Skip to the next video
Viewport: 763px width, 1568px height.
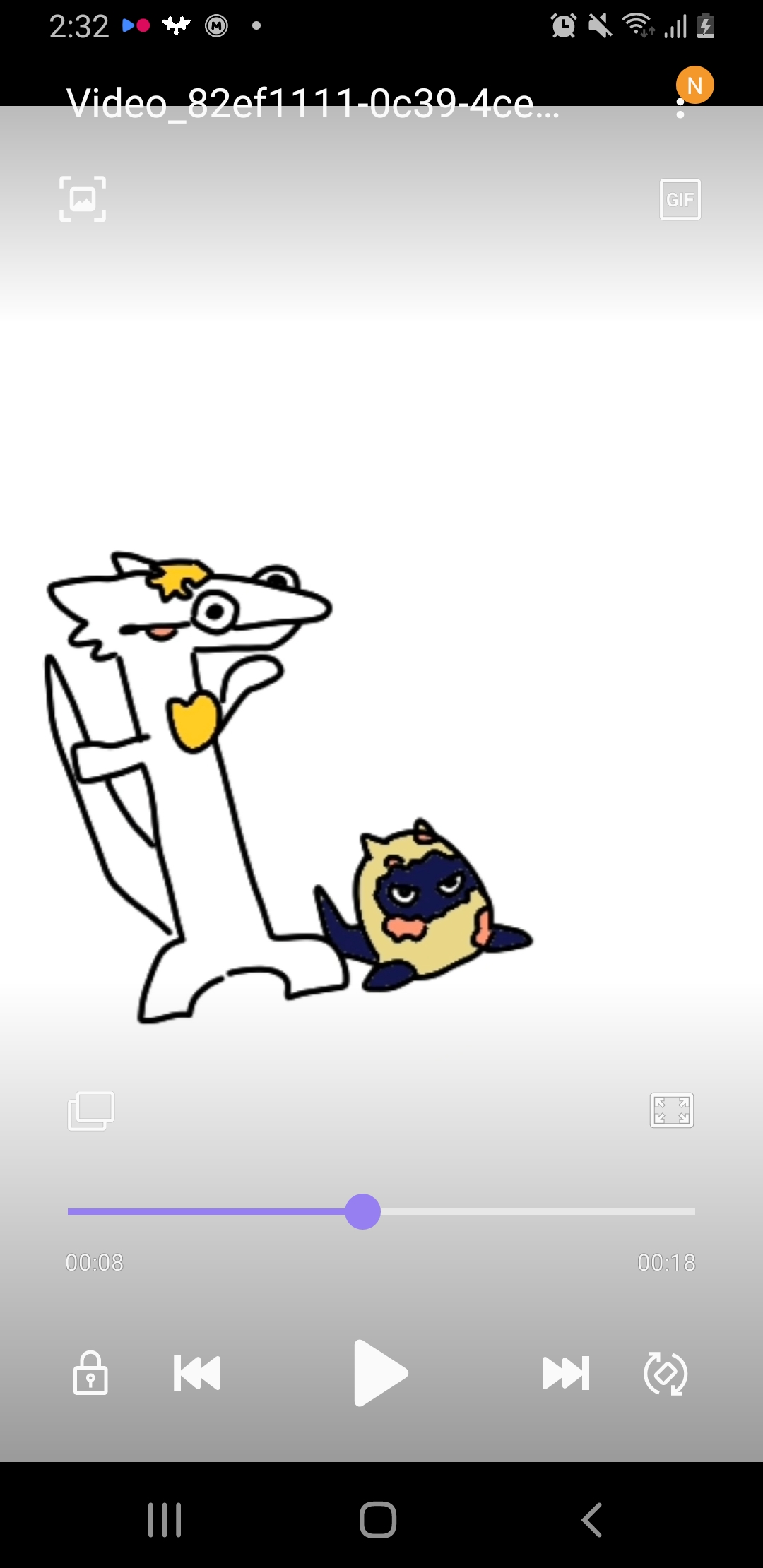click(x=565, y=1373)
